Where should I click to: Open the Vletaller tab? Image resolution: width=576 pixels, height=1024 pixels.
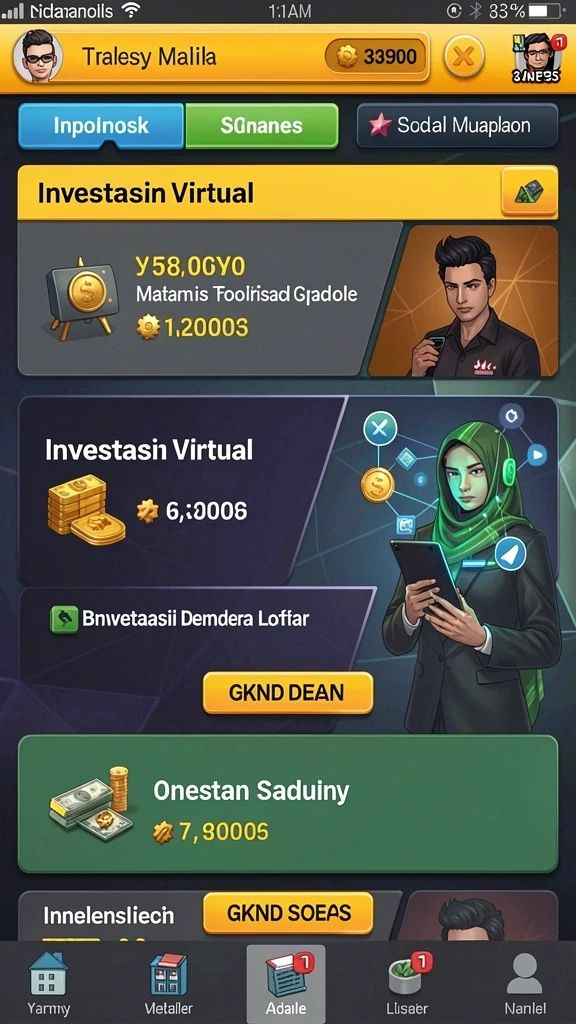click(168, 982)
